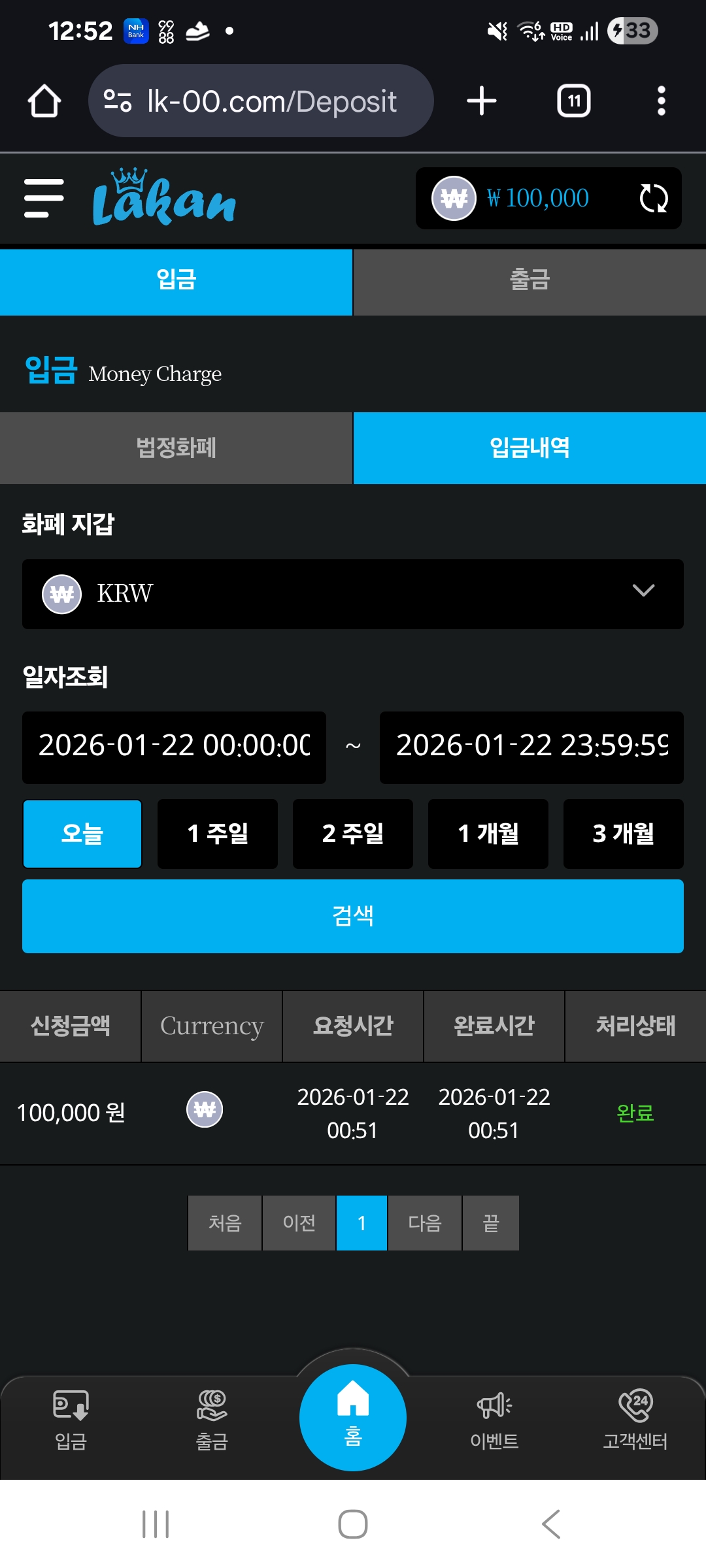Open the hamburger drawer menu
The height and width of the screenshot is (1568, 706).
pyautogui.click(x=44, y=198)
